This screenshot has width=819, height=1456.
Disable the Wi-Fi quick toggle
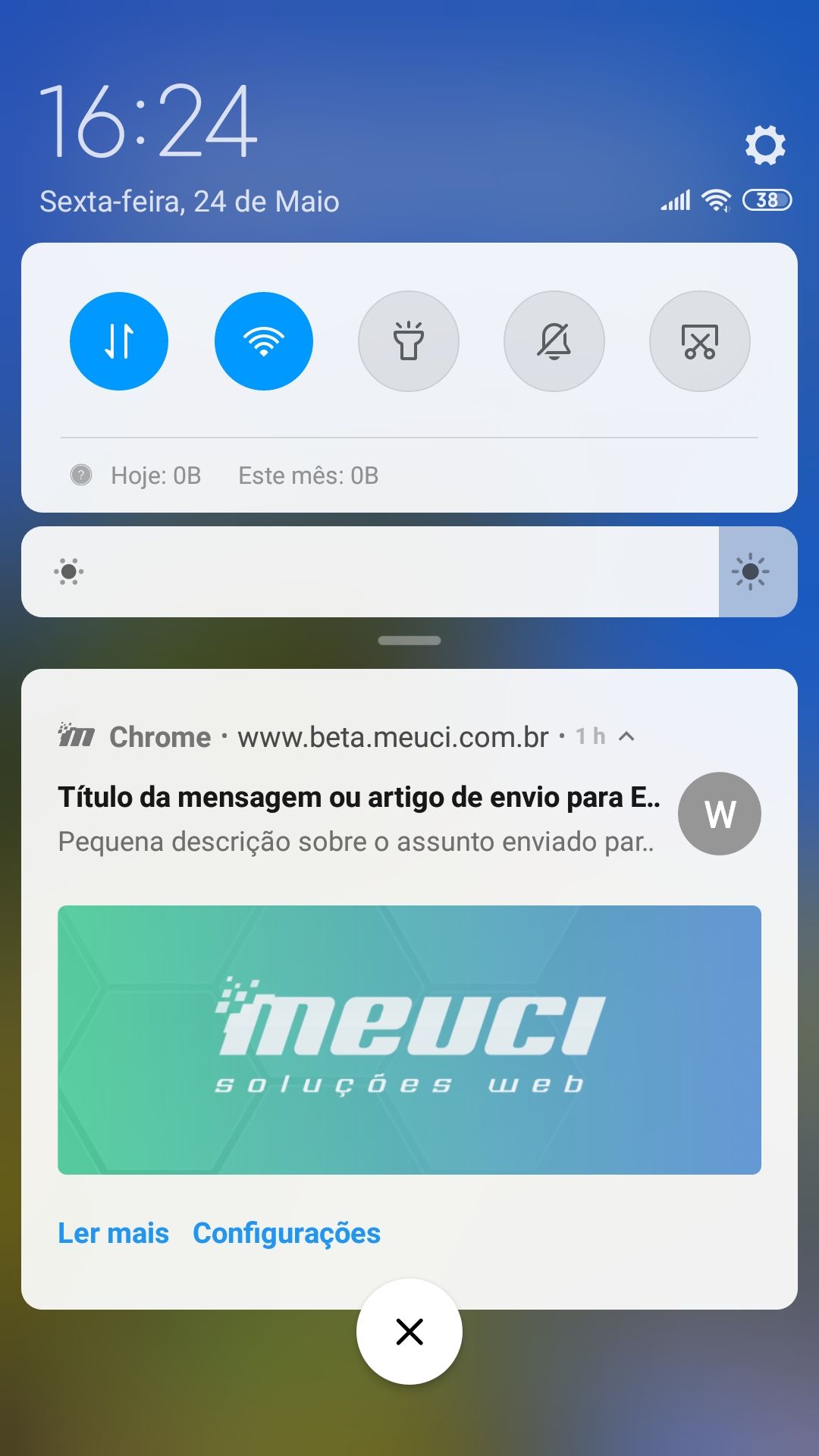(x=264, y=341)
